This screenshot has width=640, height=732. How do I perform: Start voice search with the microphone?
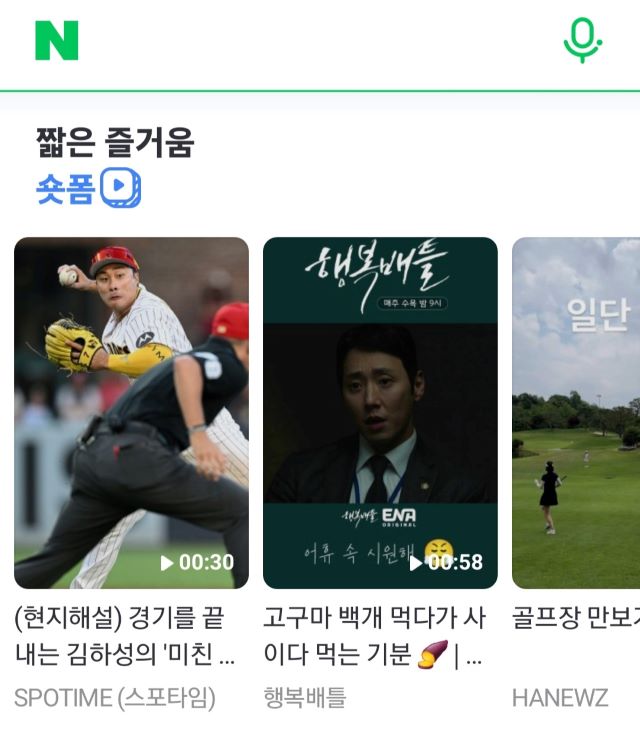click(581, 41)
